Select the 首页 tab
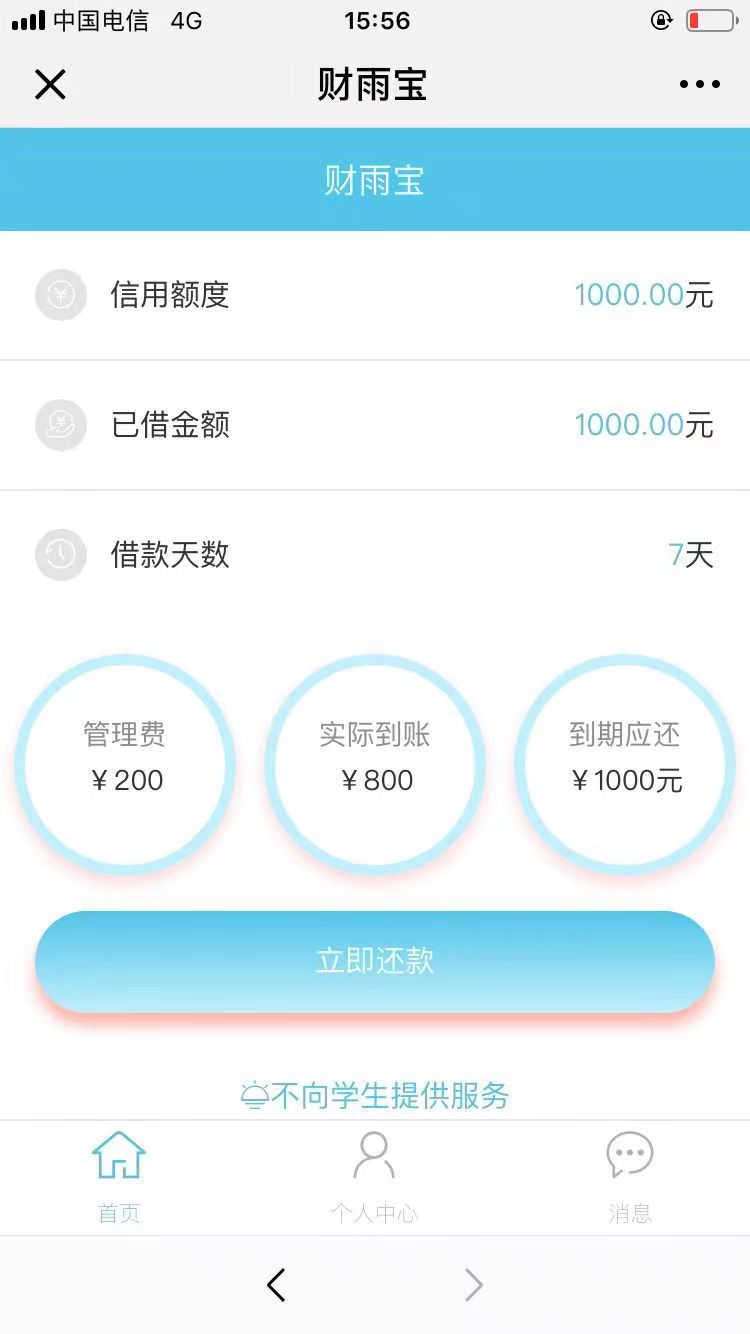 click(119, 1178)
